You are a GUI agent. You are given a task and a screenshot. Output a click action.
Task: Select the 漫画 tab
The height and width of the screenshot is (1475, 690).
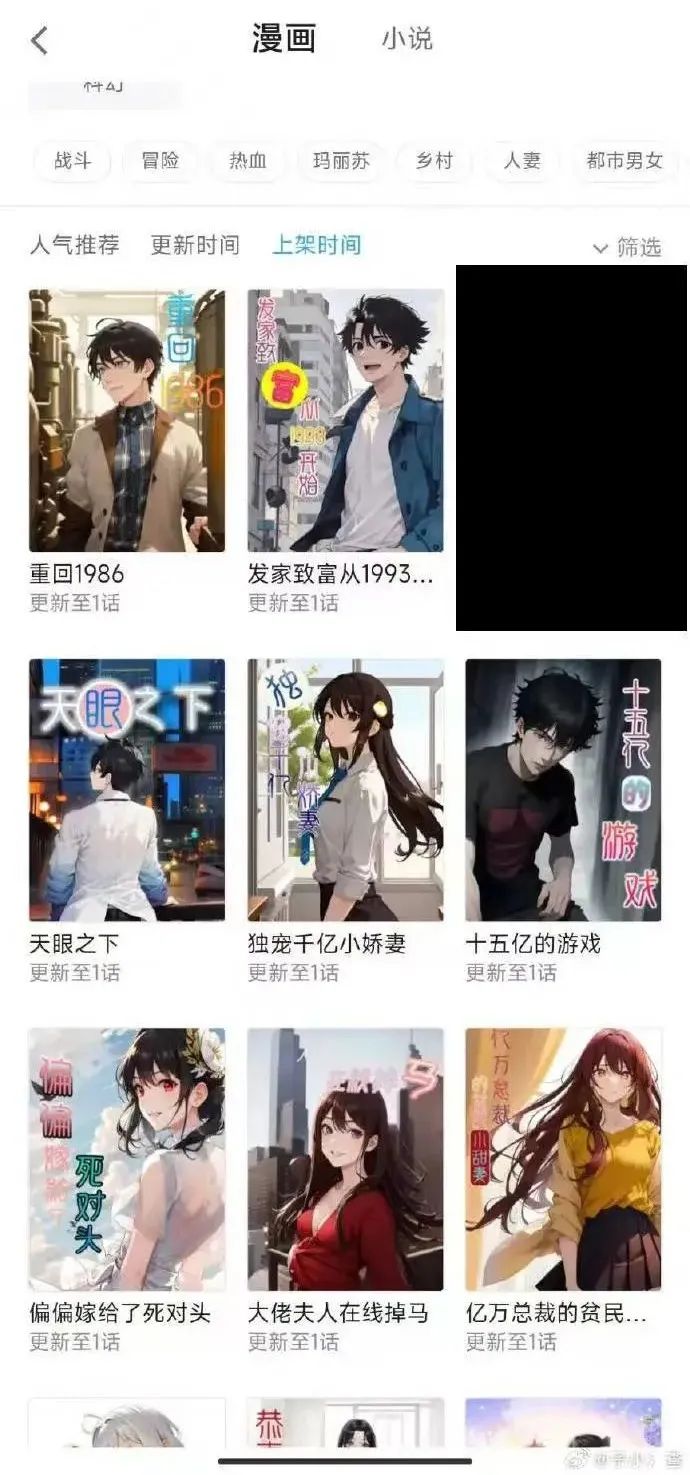click(x=284, y=39)
